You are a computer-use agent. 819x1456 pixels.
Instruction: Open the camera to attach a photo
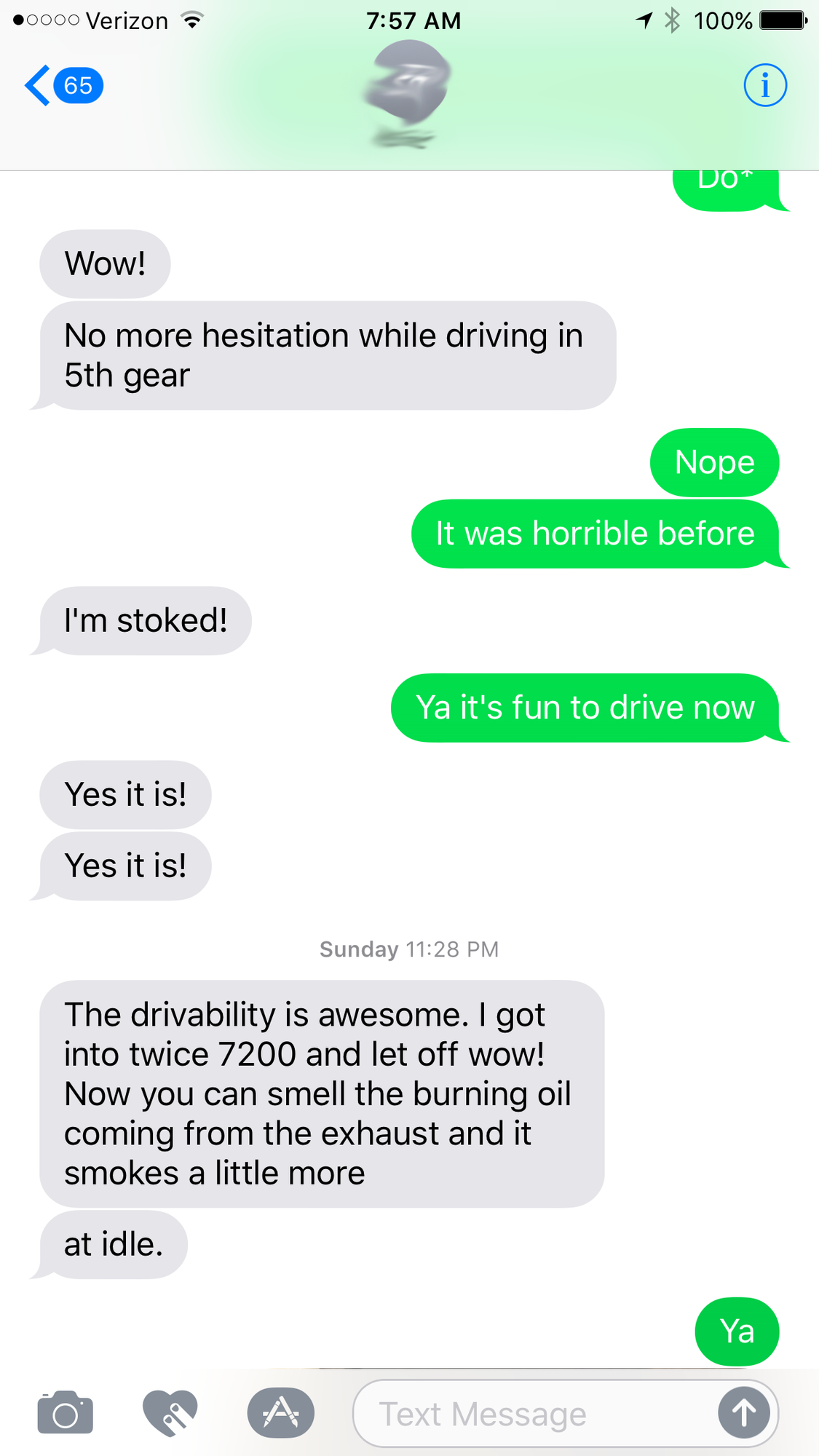(66, 1414)
